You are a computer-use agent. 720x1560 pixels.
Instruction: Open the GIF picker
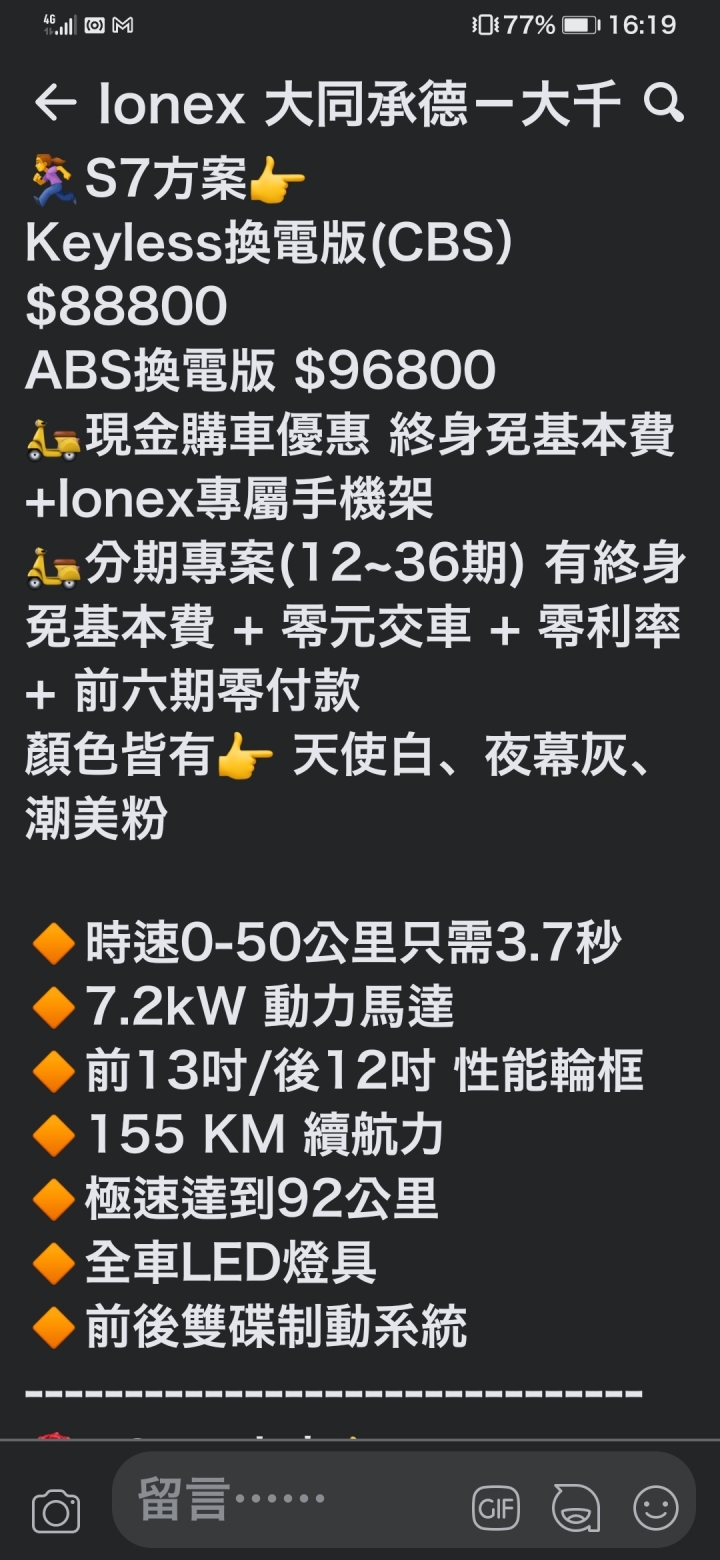click(x=496, y=1508)
